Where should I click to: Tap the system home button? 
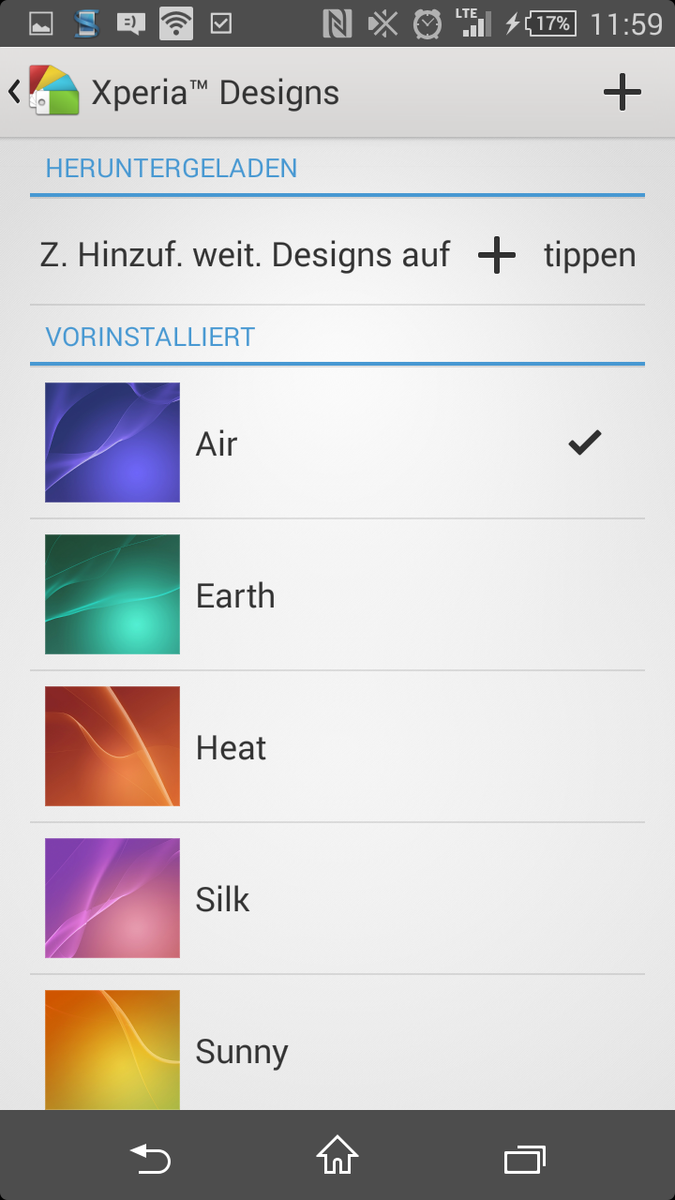(x=337, y=1158)
